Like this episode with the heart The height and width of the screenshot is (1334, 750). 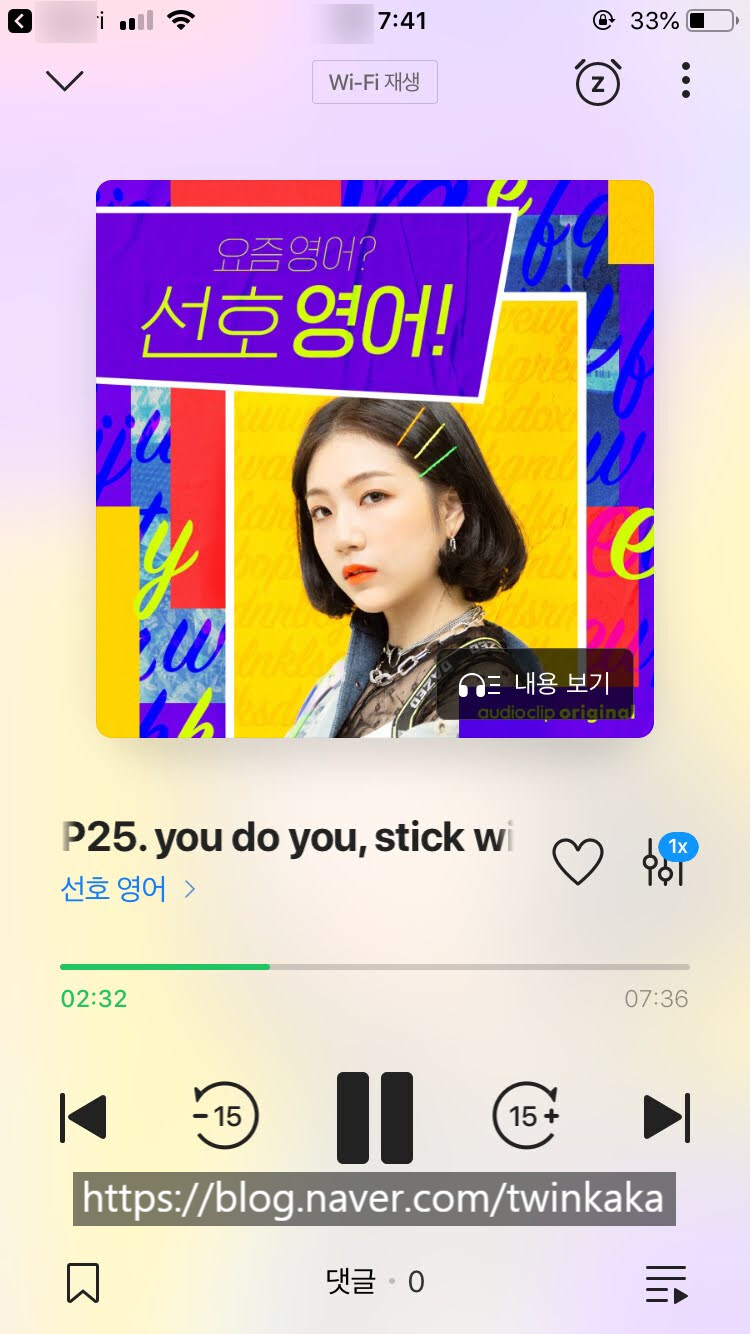click(578, 862)
